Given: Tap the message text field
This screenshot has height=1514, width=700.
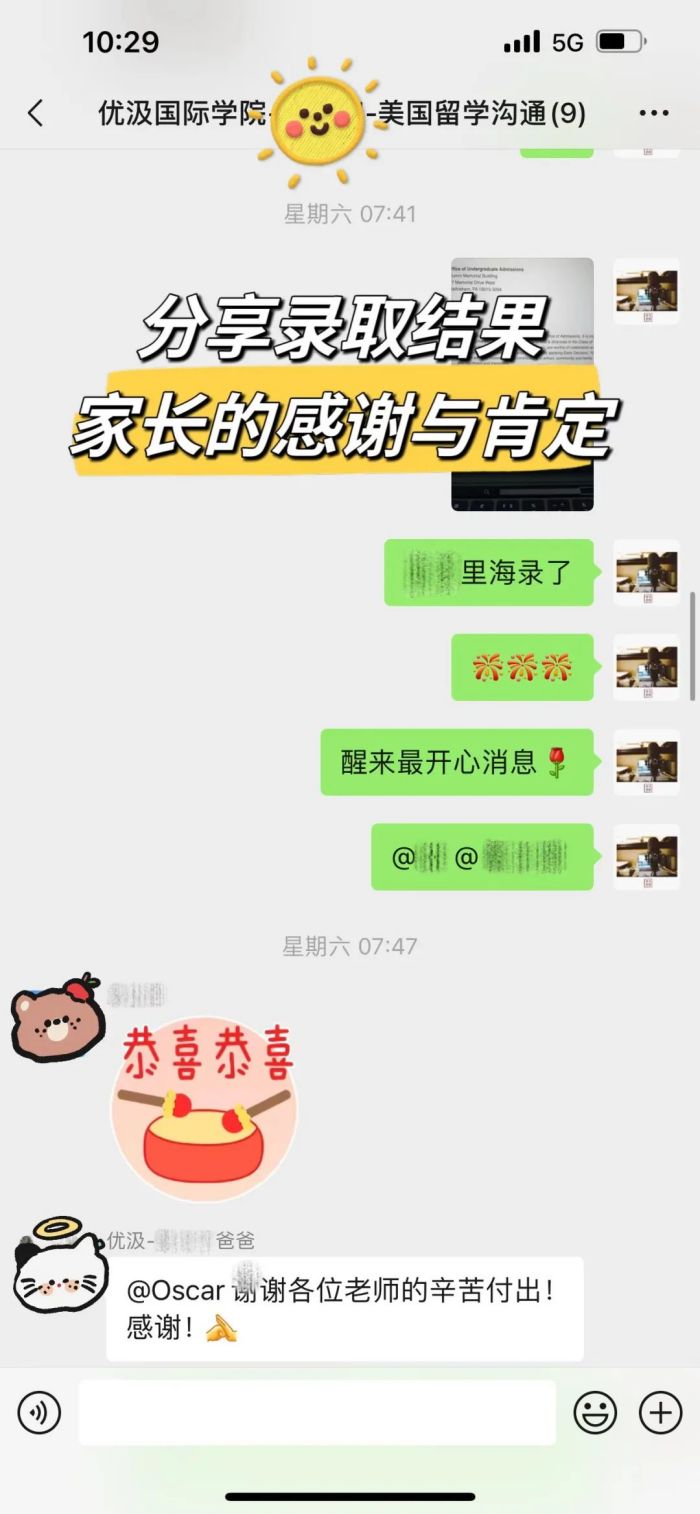Looking at the screenshot, I should [316, 1412].
